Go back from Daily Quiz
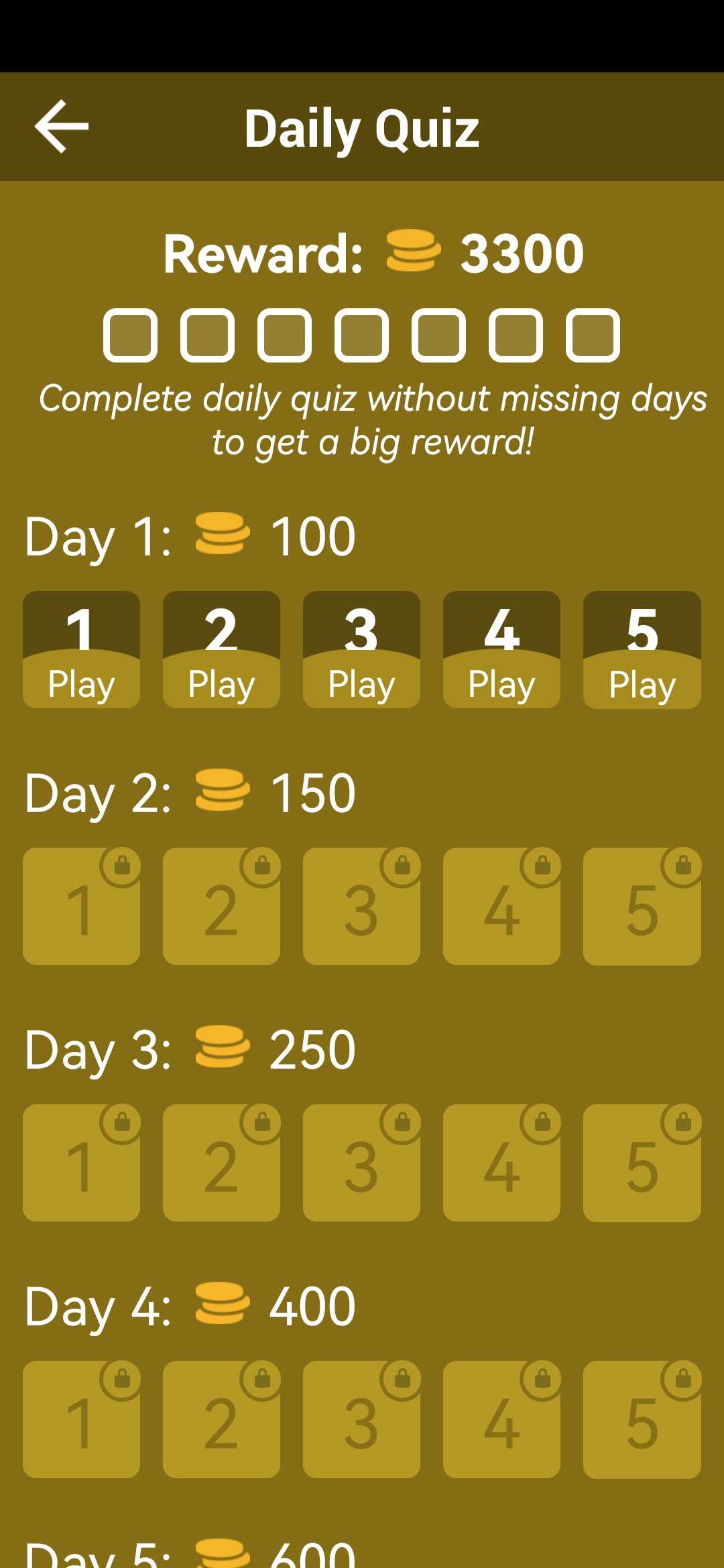724x1568 pixels. [x=62, y=127]
